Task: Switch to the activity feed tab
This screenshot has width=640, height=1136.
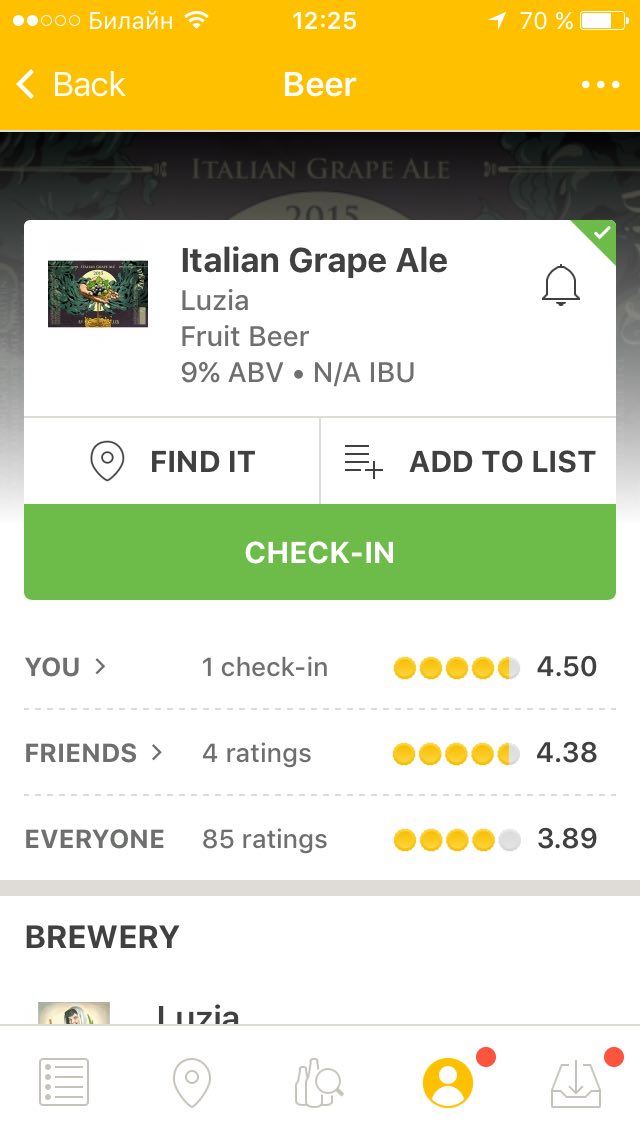Action: [x=64, y=1082]
